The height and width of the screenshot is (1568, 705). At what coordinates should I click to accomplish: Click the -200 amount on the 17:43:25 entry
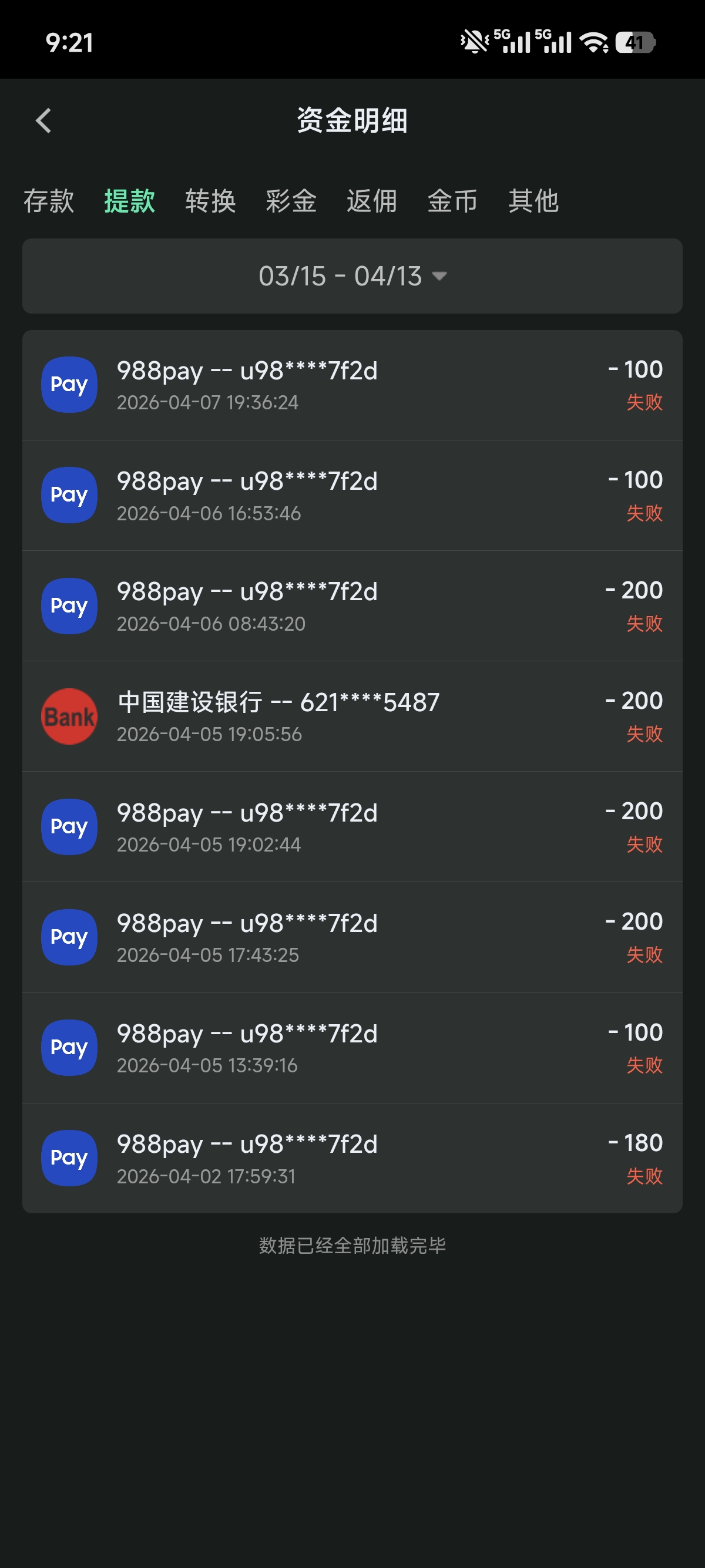pos(634,921)
